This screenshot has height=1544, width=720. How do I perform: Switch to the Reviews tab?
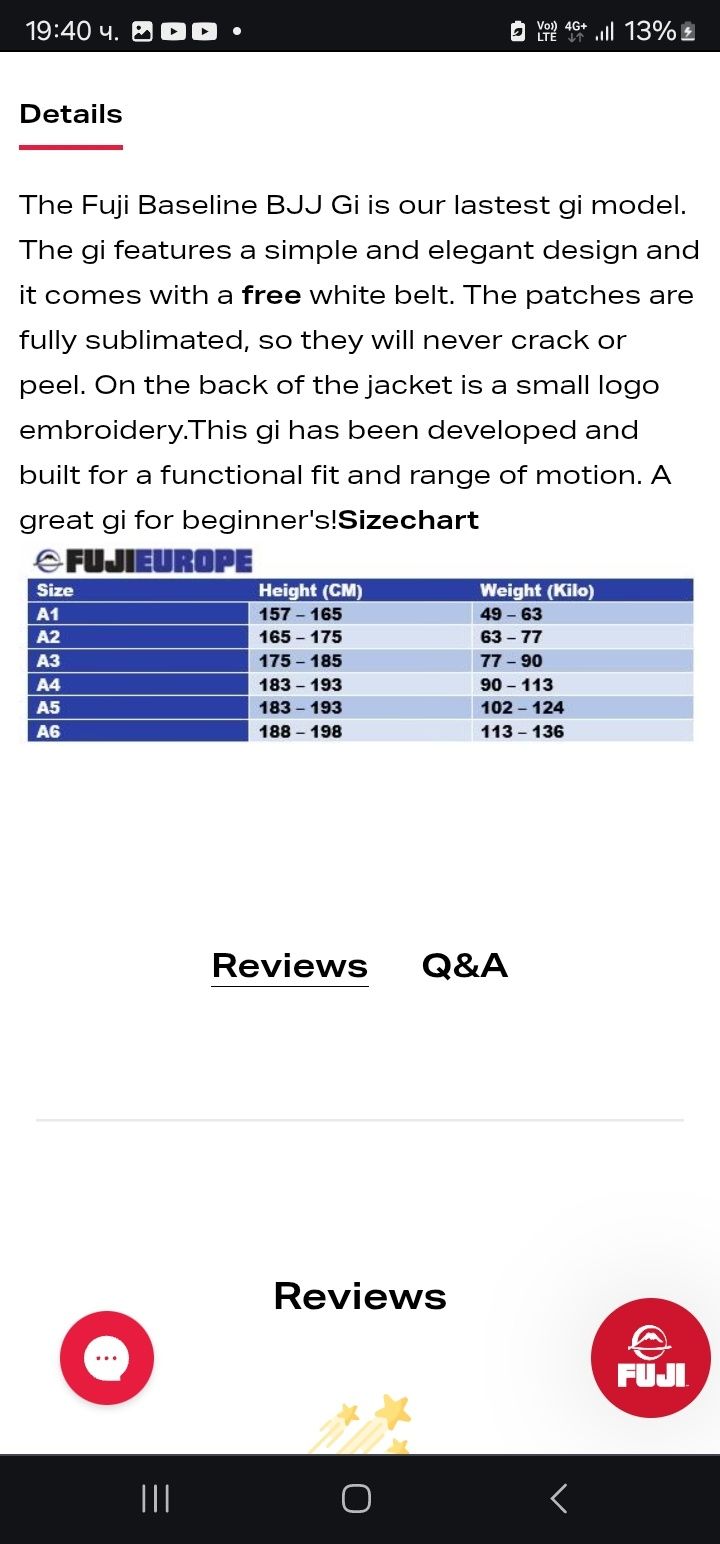pyautogui.click(x=289, y=965)
